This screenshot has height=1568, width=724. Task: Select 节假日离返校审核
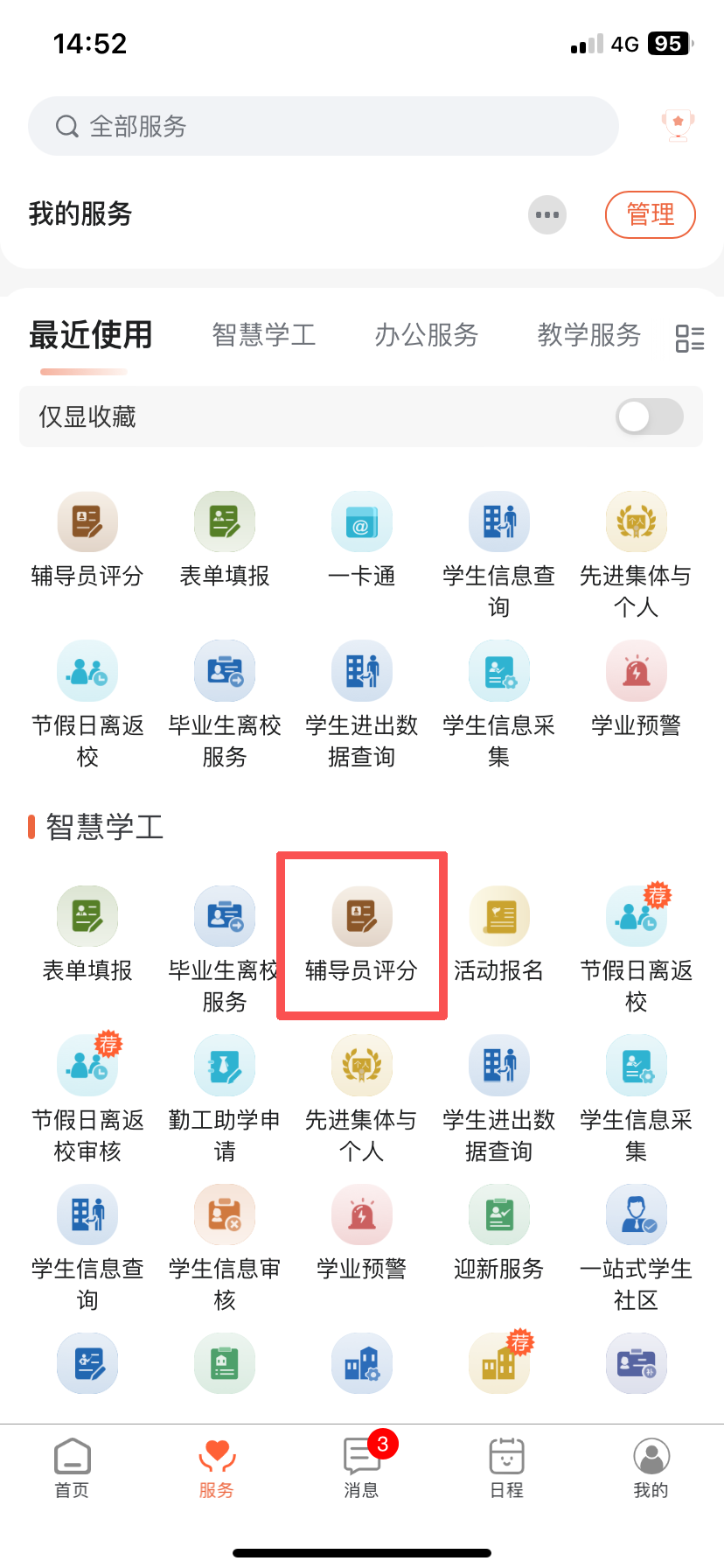[x=87, y=1097]
